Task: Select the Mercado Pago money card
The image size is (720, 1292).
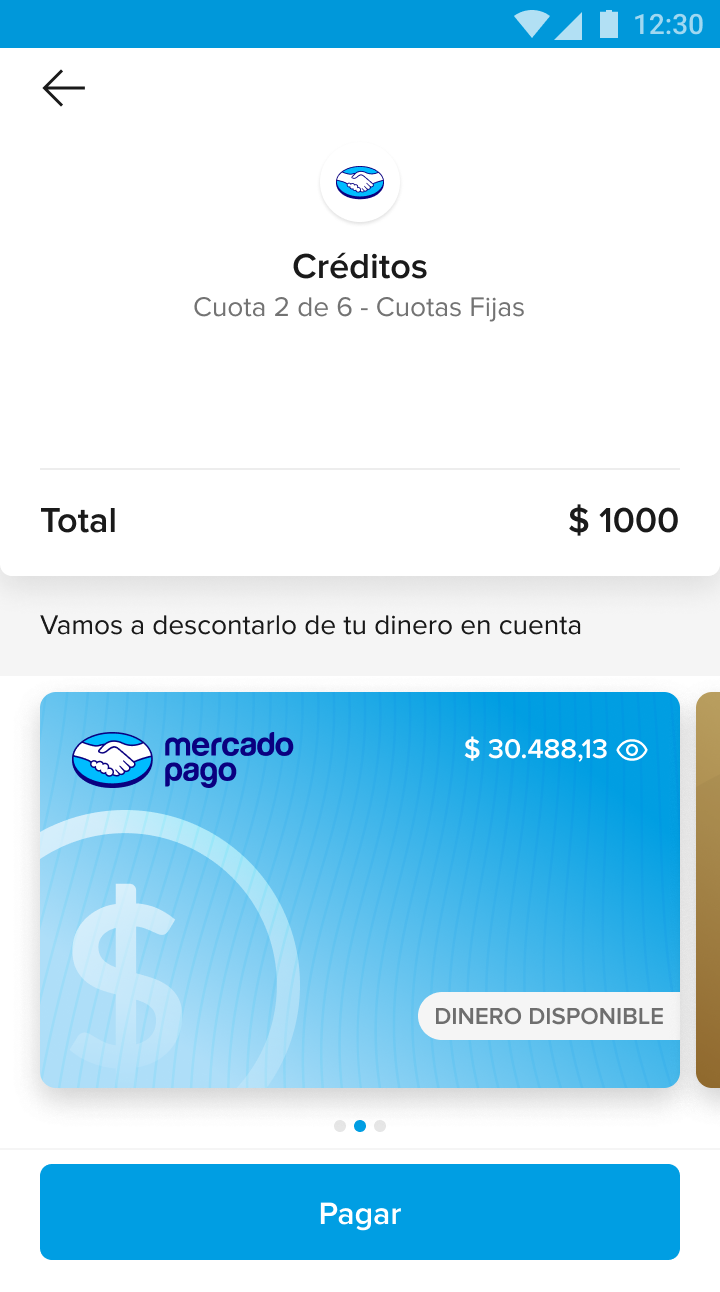Action: tap(360, 890)
